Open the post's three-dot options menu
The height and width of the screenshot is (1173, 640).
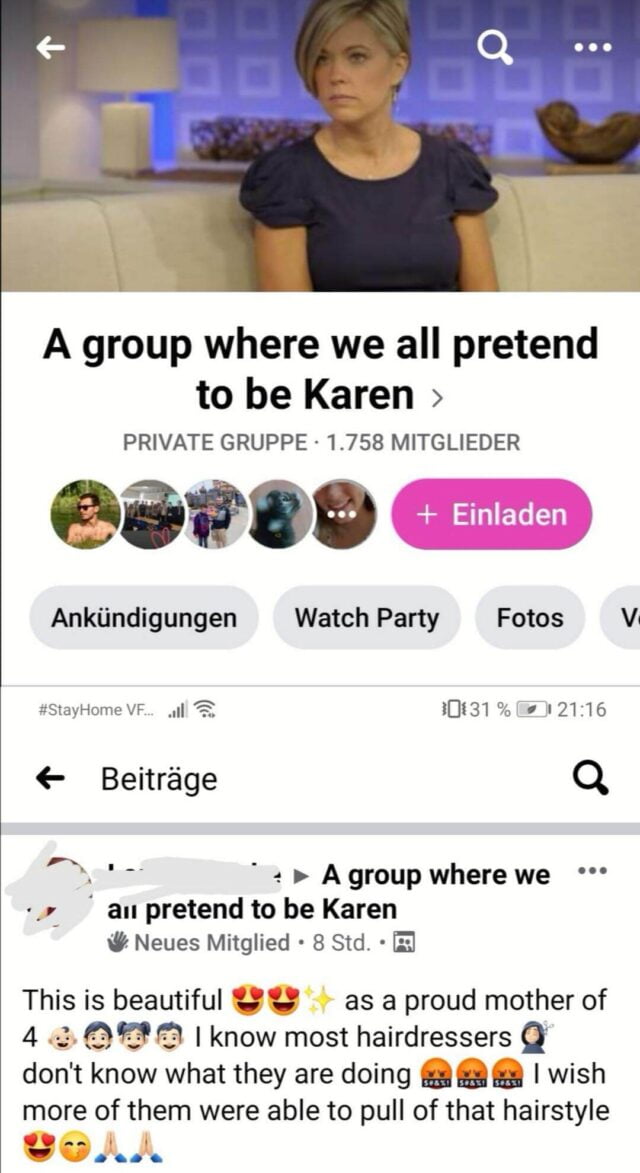(x=592, y=872)
